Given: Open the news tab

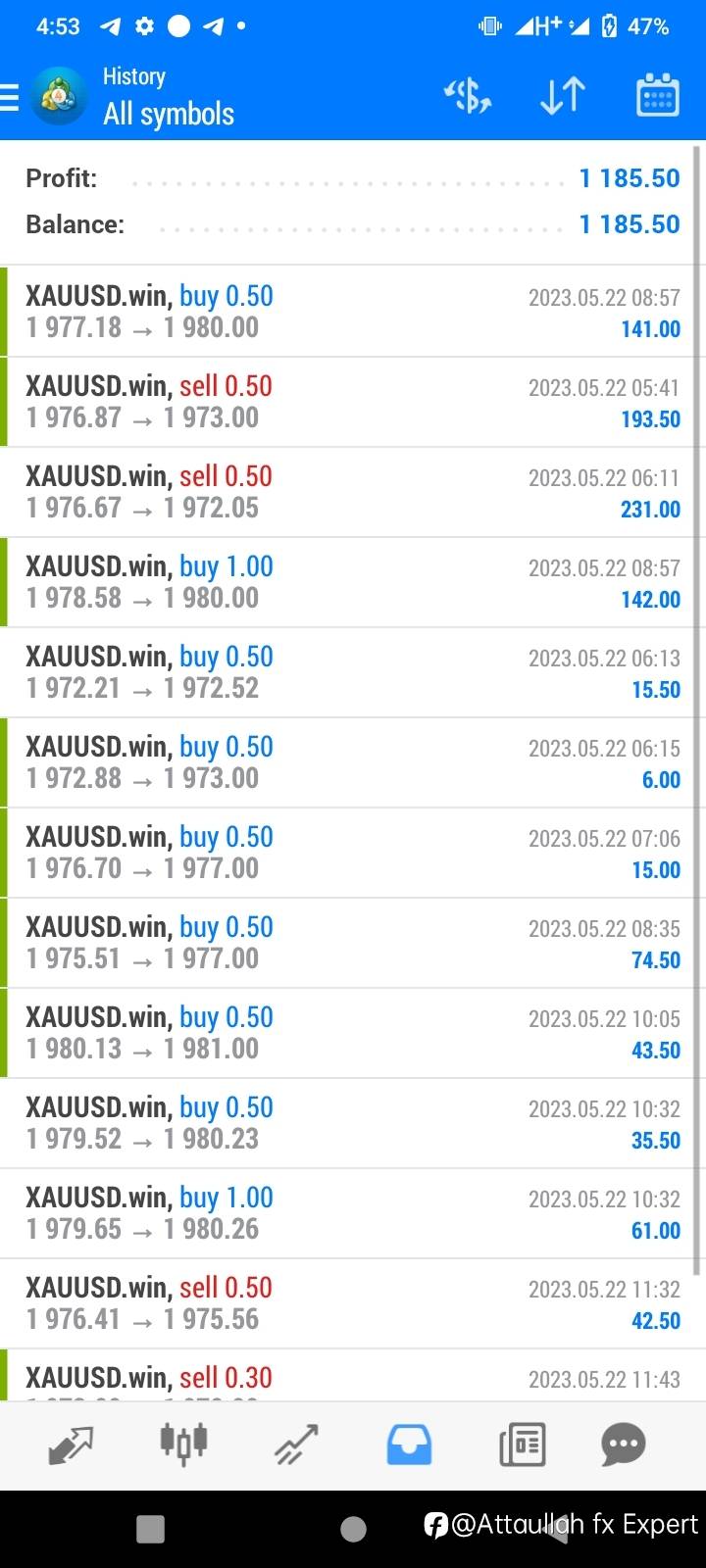Looking at the screenshot, I should 522,1445.
